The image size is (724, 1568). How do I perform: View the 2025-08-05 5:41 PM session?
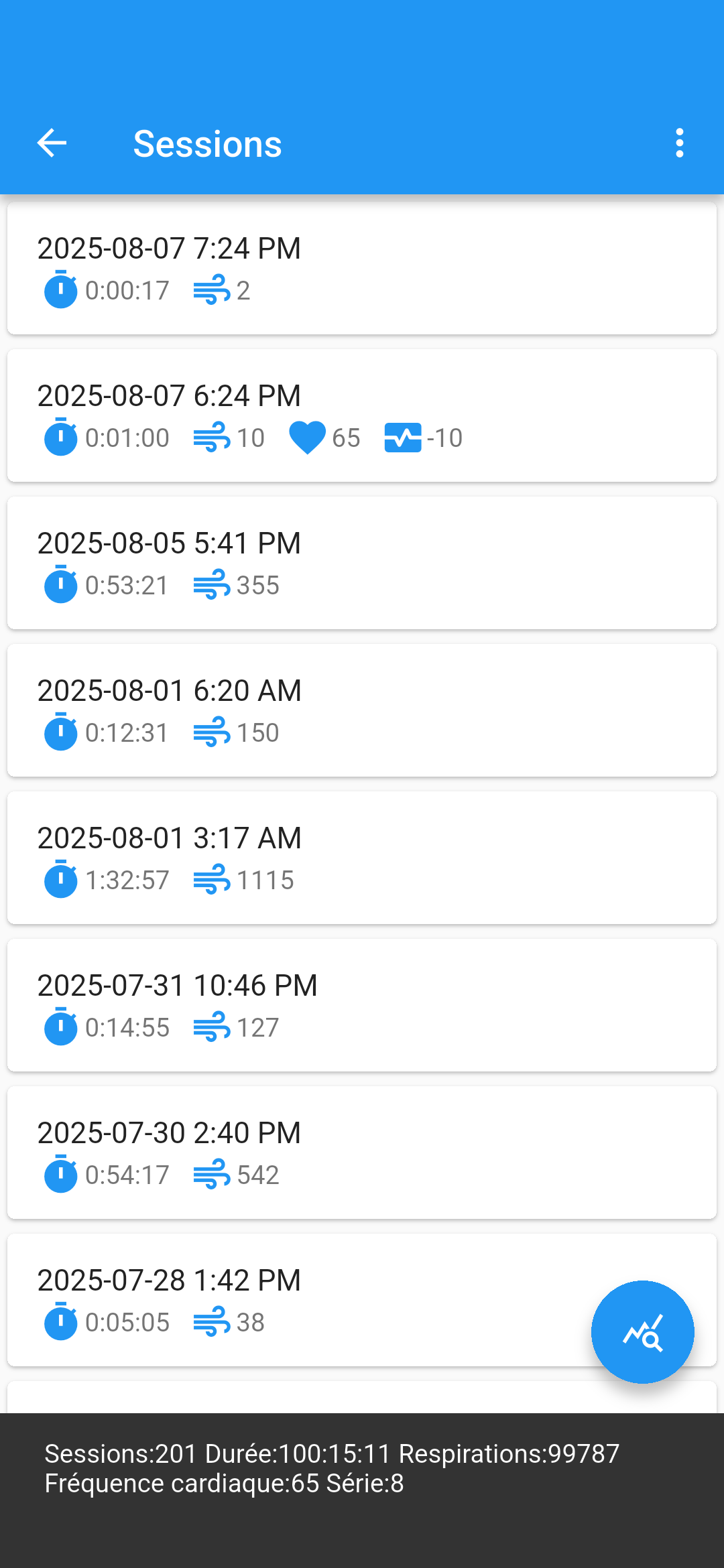(x=362, y=563)
